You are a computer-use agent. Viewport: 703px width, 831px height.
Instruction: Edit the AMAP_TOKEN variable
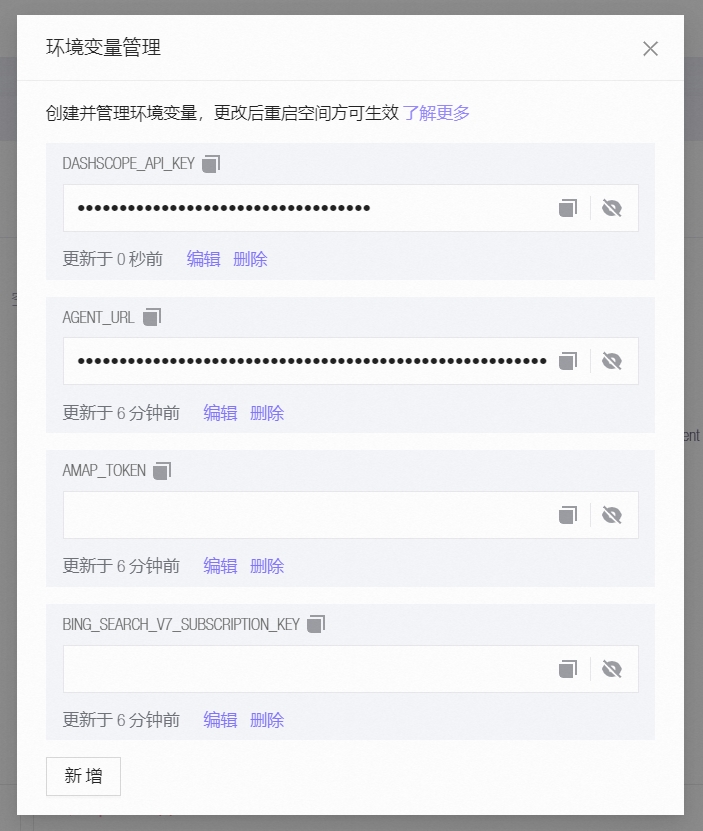(x=220, y=566)
